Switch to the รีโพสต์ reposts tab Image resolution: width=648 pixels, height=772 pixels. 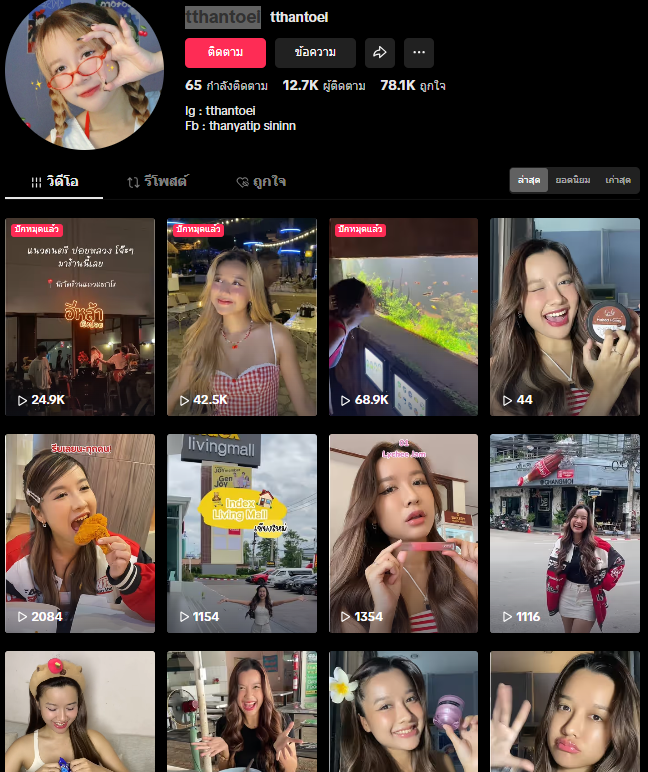click(157, 181)
